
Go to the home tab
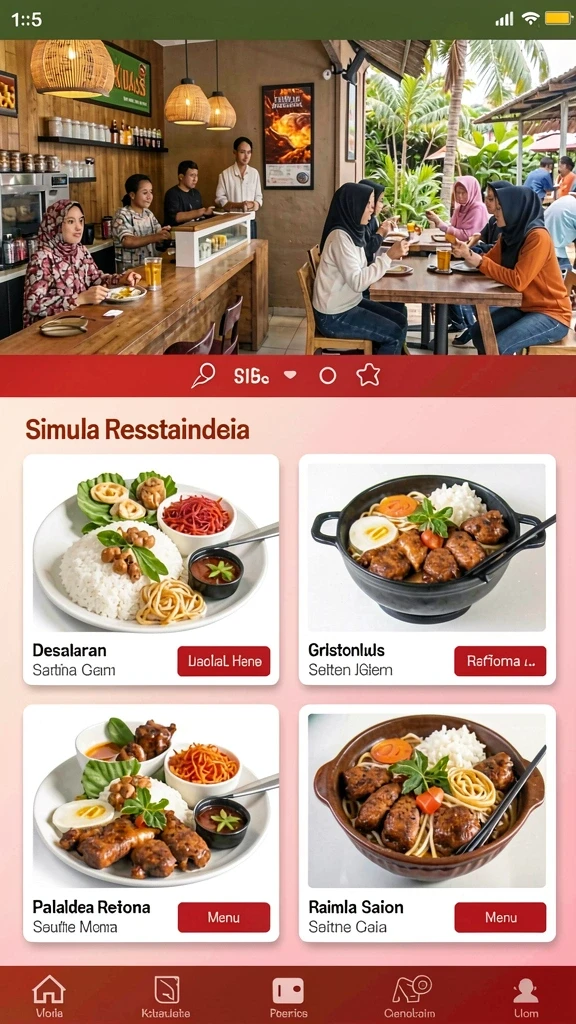pos(49,997)
